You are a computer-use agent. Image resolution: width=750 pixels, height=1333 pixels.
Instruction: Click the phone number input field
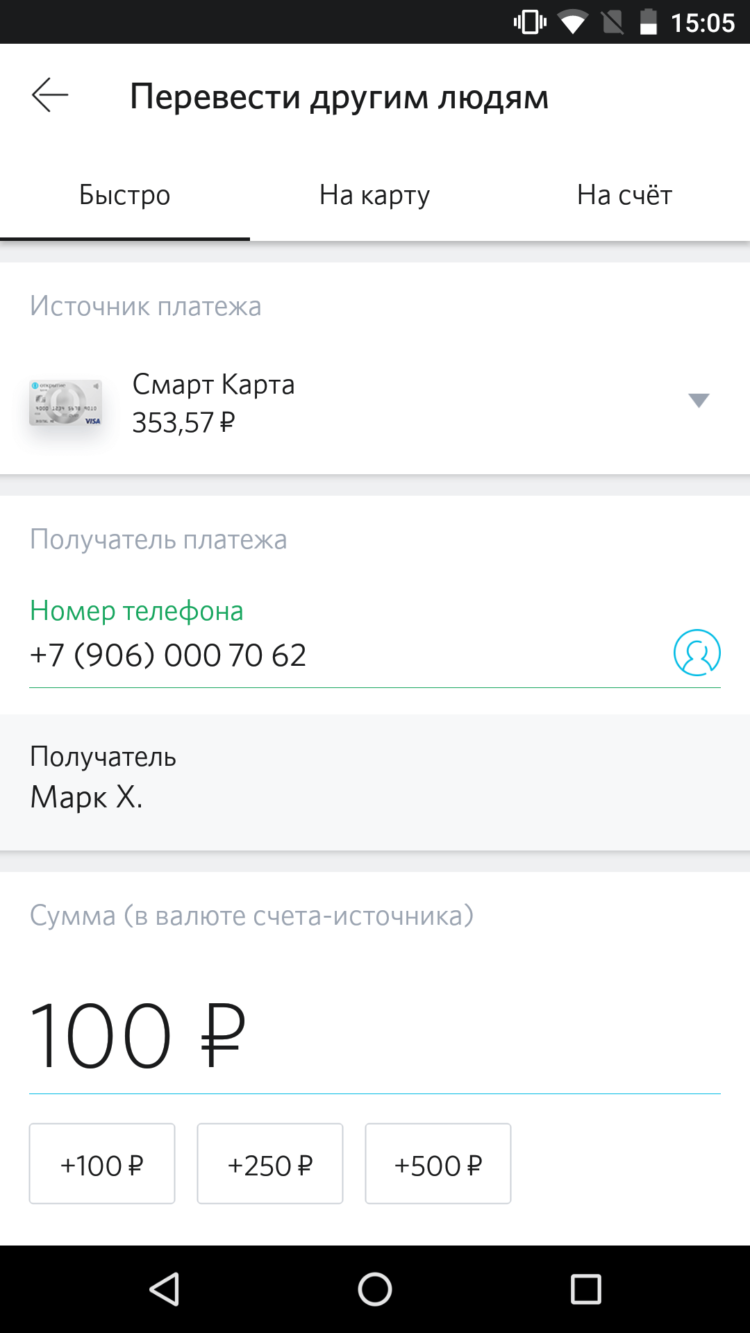[x=300, y=655]
